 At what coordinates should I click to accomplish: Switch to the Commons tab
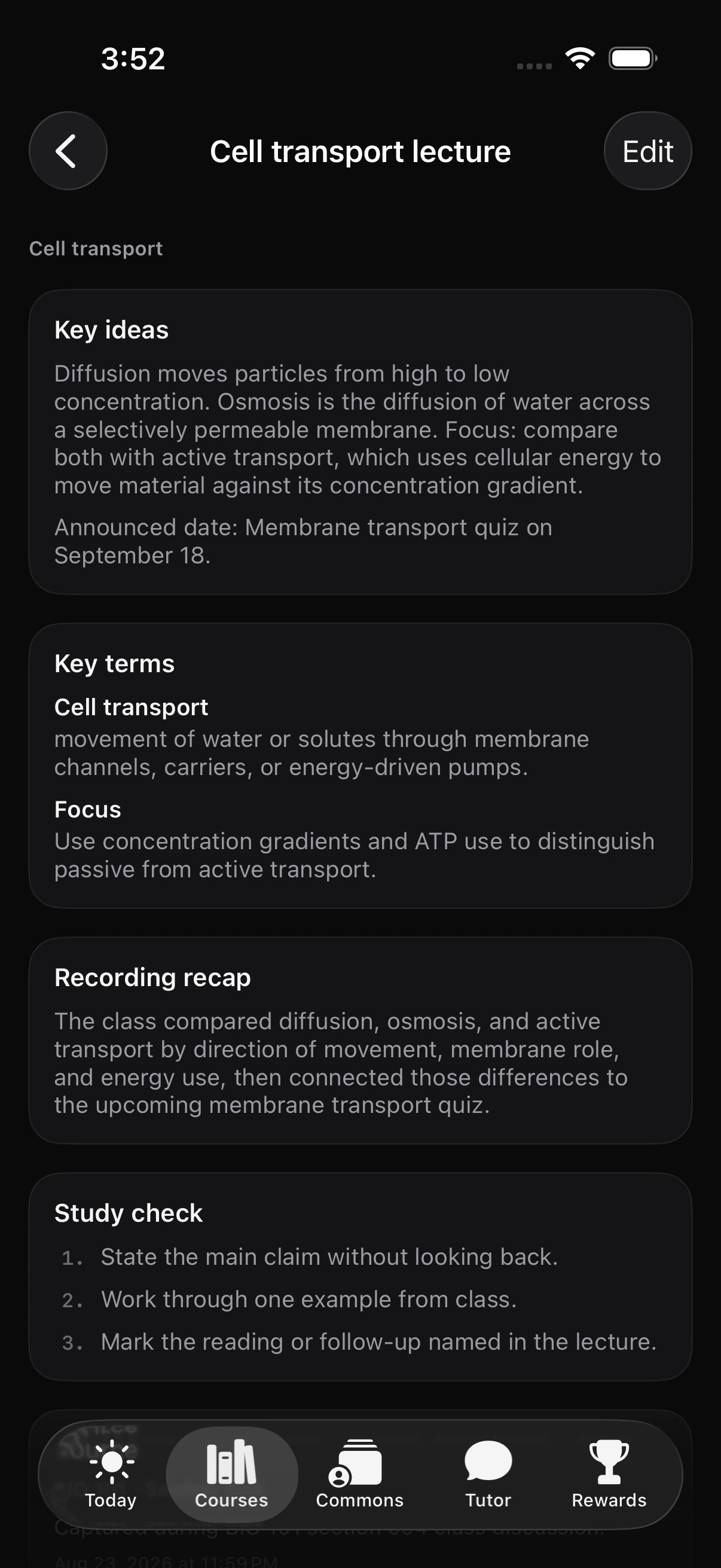click(x=359, y=1474)
